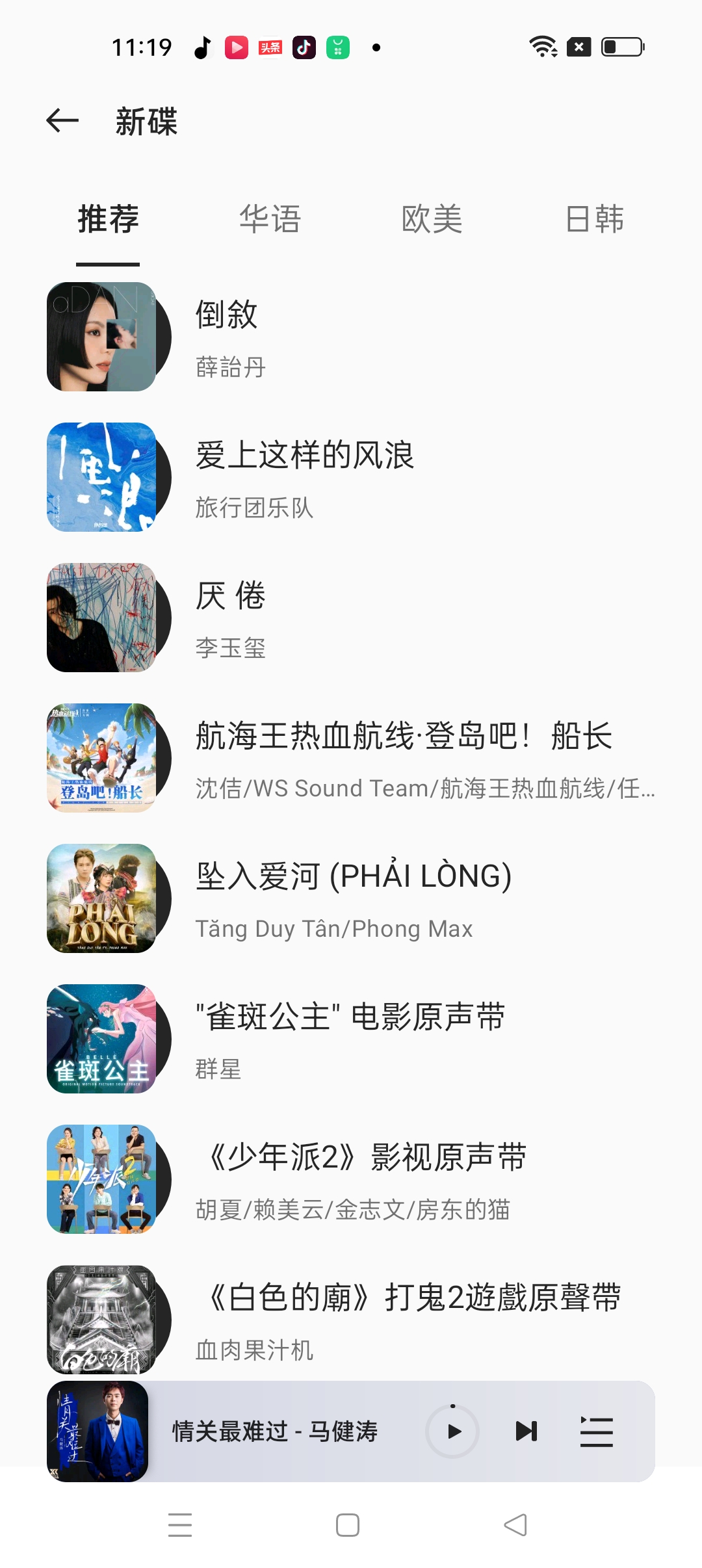Open《少年派2》影视原声带 album
Viewport: 702px width, 1568px height.
[x=351, y=1179]
